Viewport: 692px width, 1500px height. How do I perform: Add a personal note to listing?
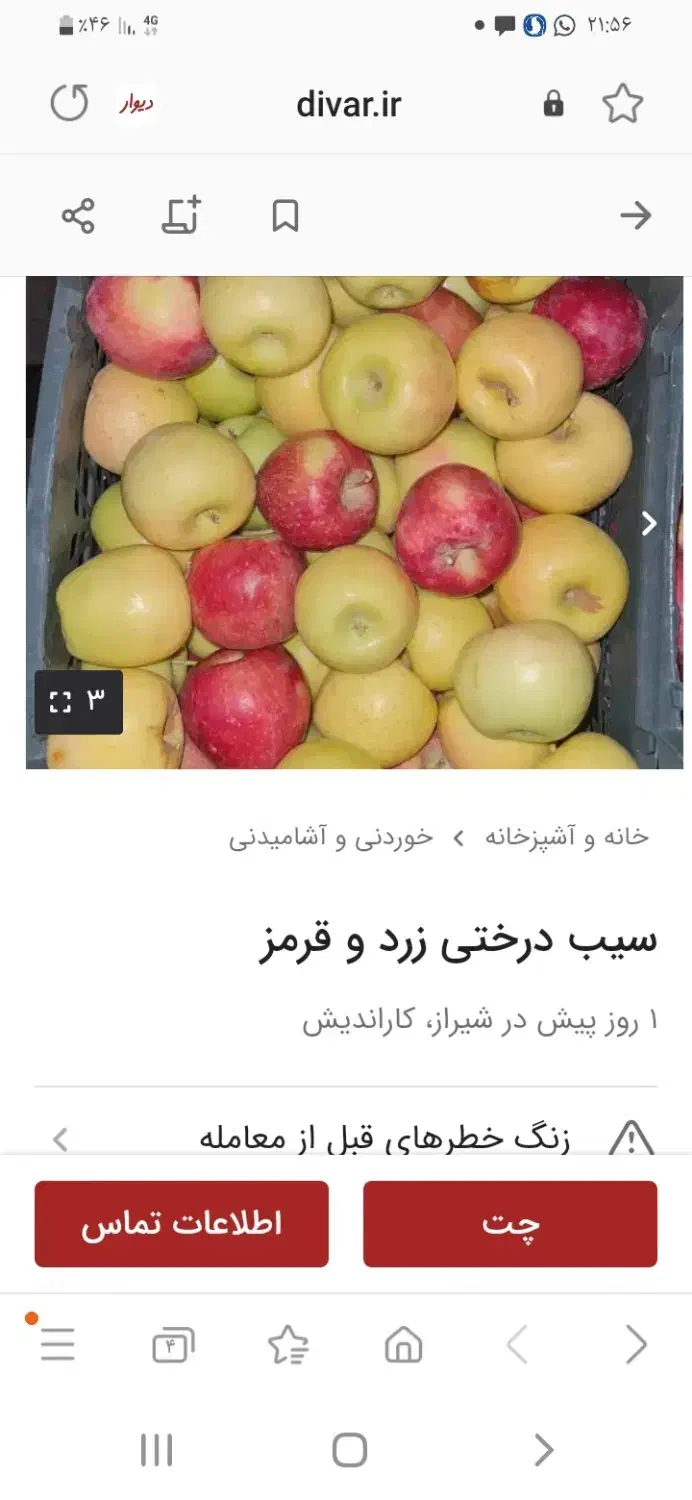point(181,215)
